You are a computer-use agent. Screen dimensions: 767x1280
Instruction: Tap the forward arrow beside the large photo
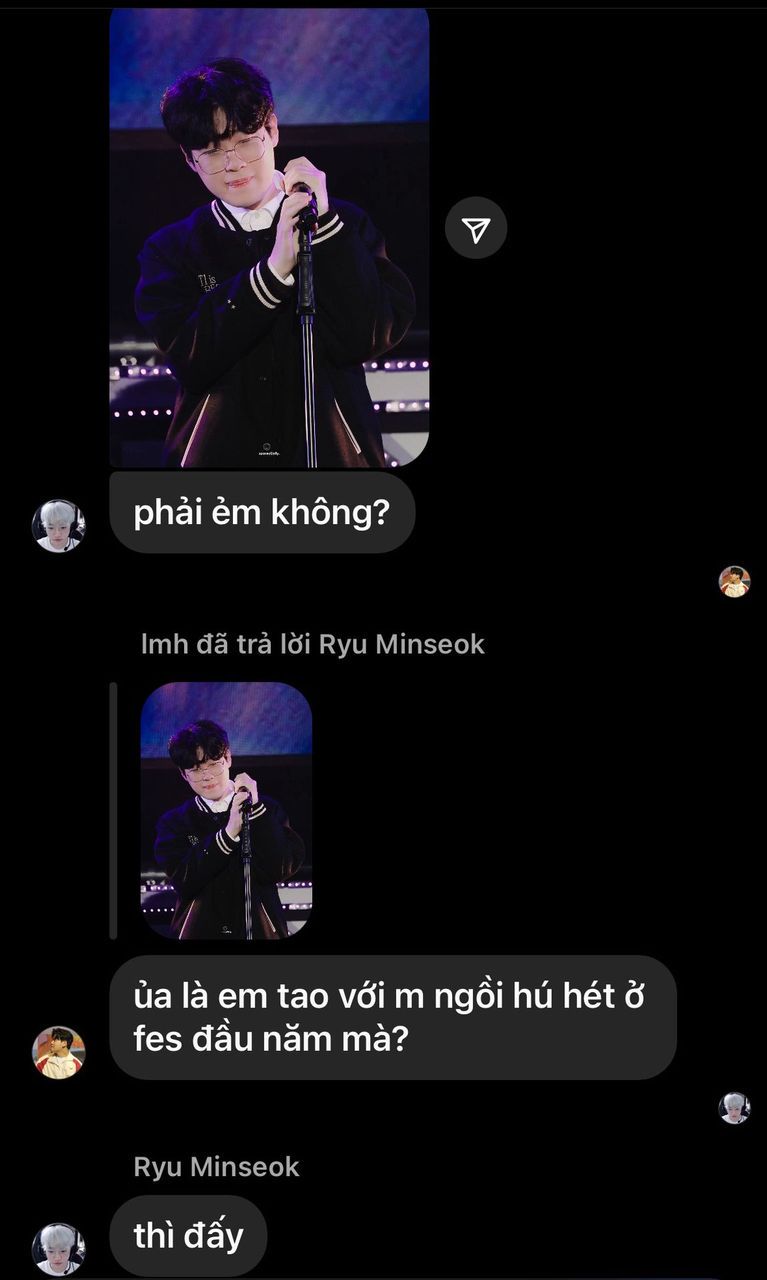476,229
